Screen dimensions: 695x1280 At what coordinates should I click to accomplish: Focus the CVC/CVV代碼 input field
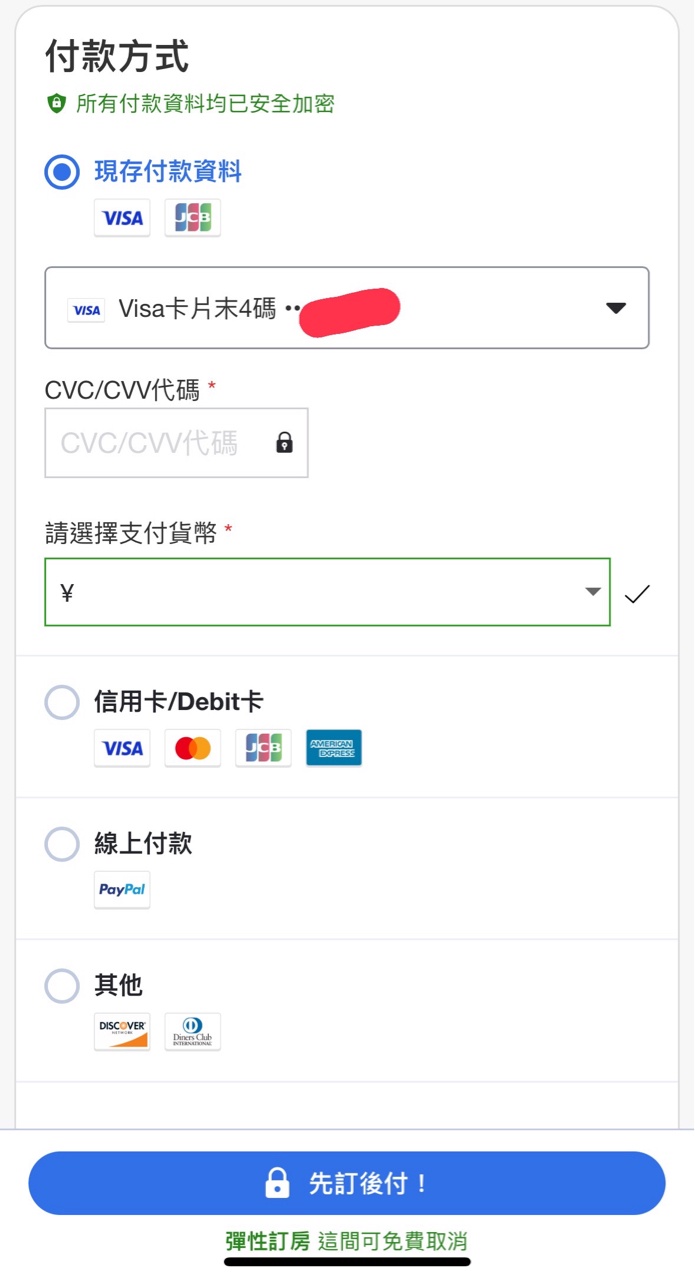coord(165,443)
